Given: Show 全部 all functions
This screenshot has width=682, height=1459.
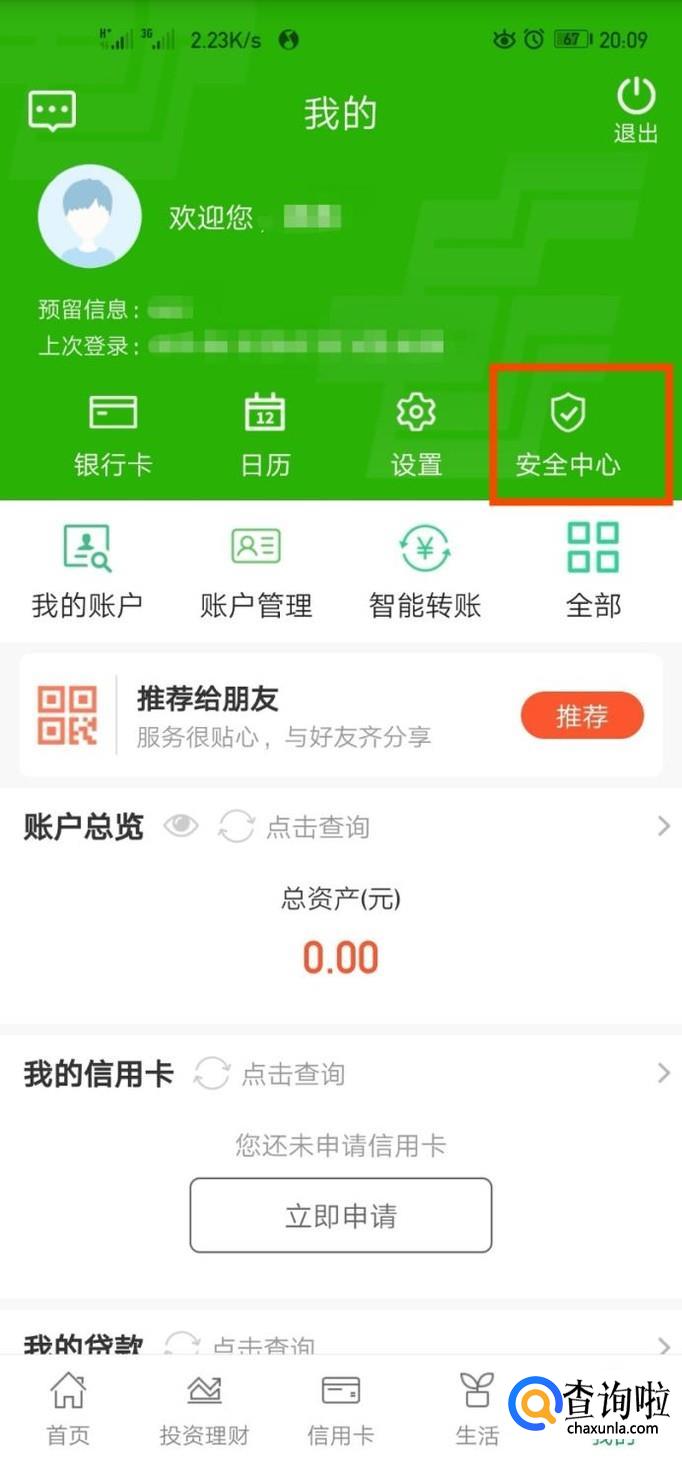Looking at the screenshot, I should pos(593,570).
